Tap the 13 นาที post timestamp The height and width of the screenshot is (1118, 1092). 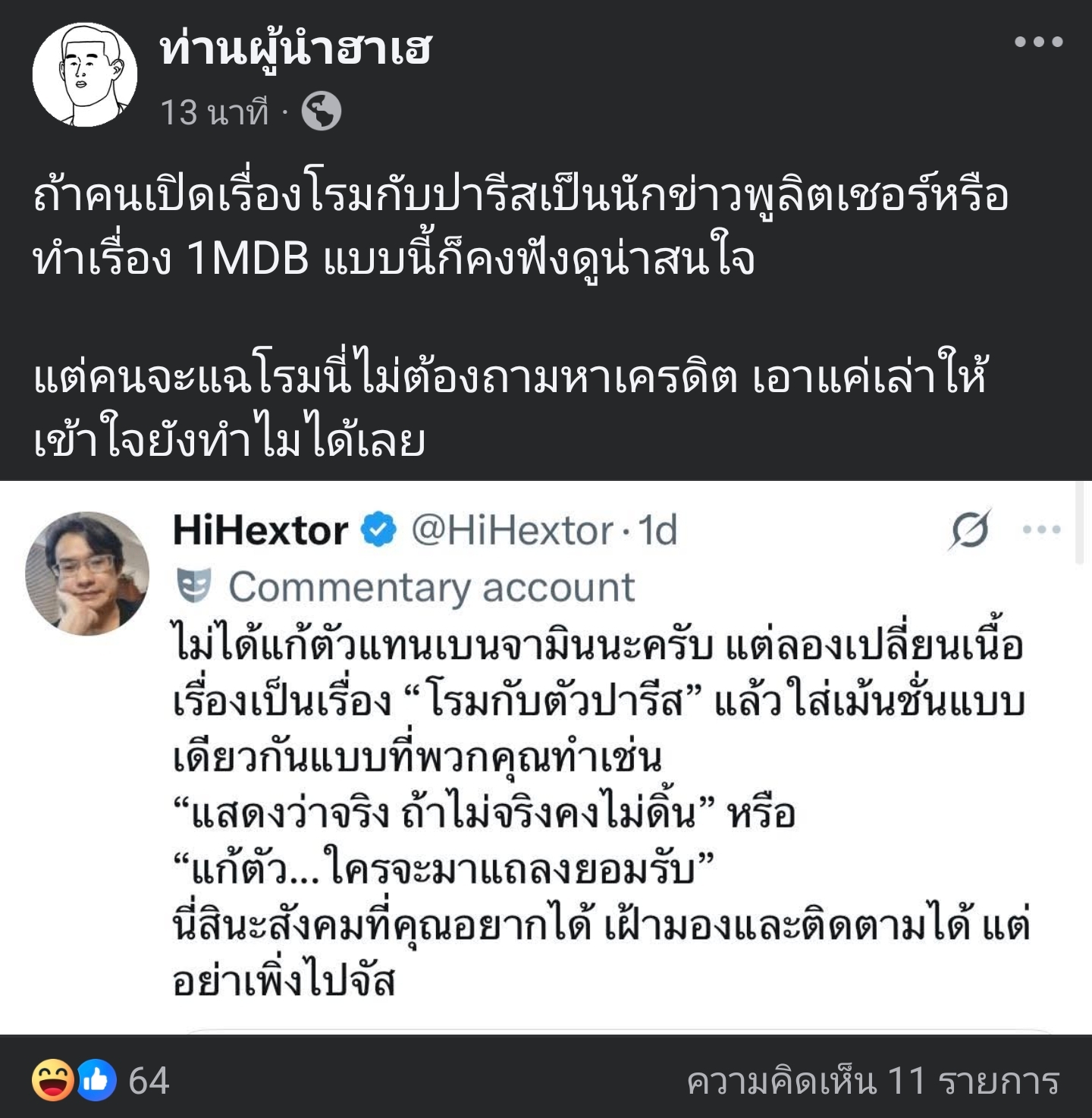click(215, 113)
